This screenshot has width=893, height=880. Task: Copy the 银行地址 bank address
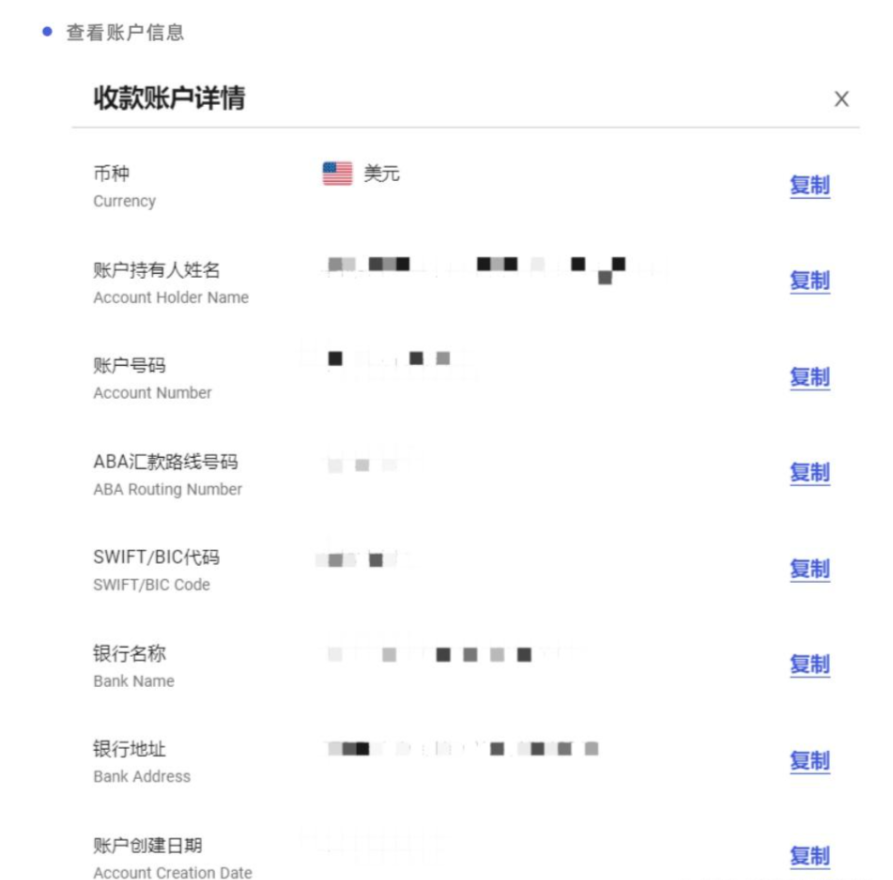pyautogui.click(x=809, y=761)
